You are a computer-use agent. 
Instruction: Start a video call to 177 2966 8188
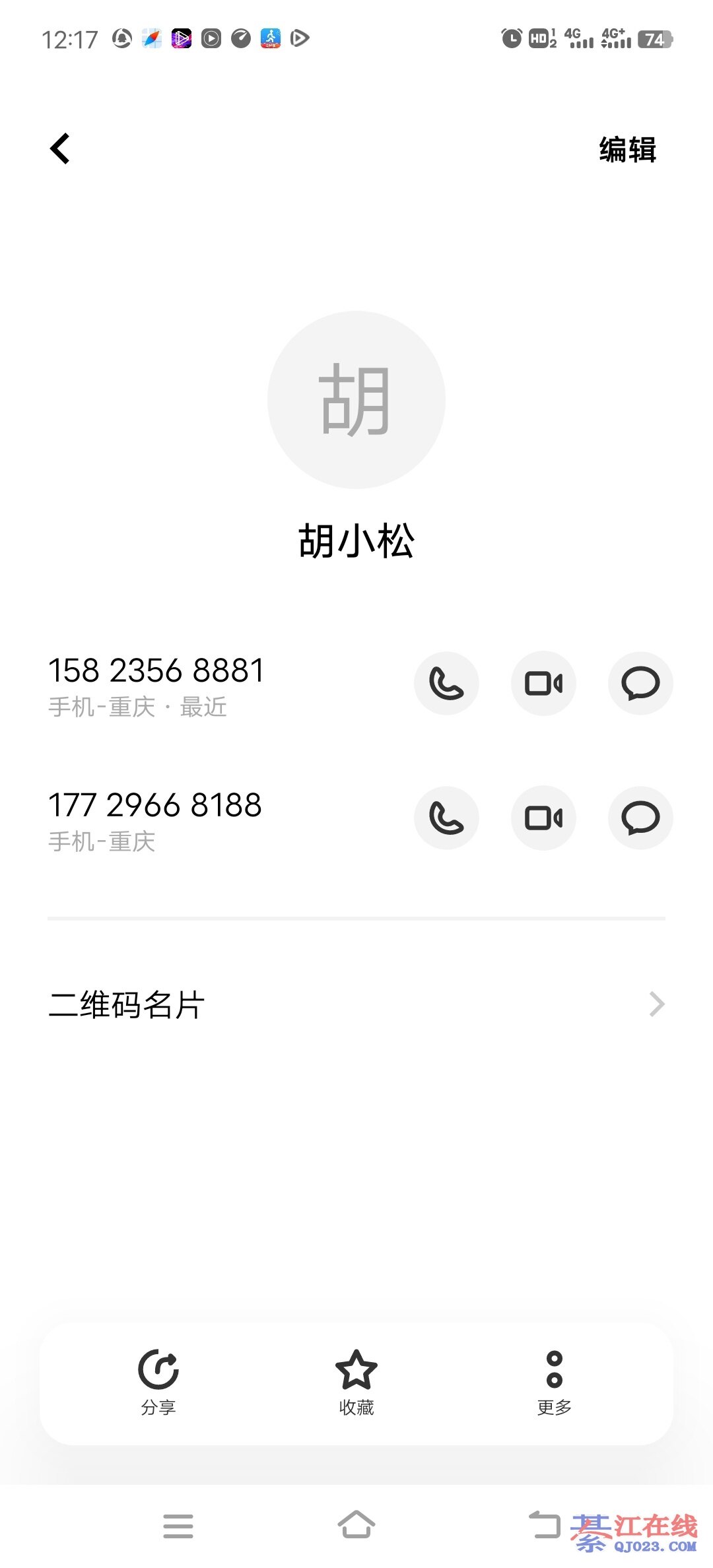(x=543, y=818)
